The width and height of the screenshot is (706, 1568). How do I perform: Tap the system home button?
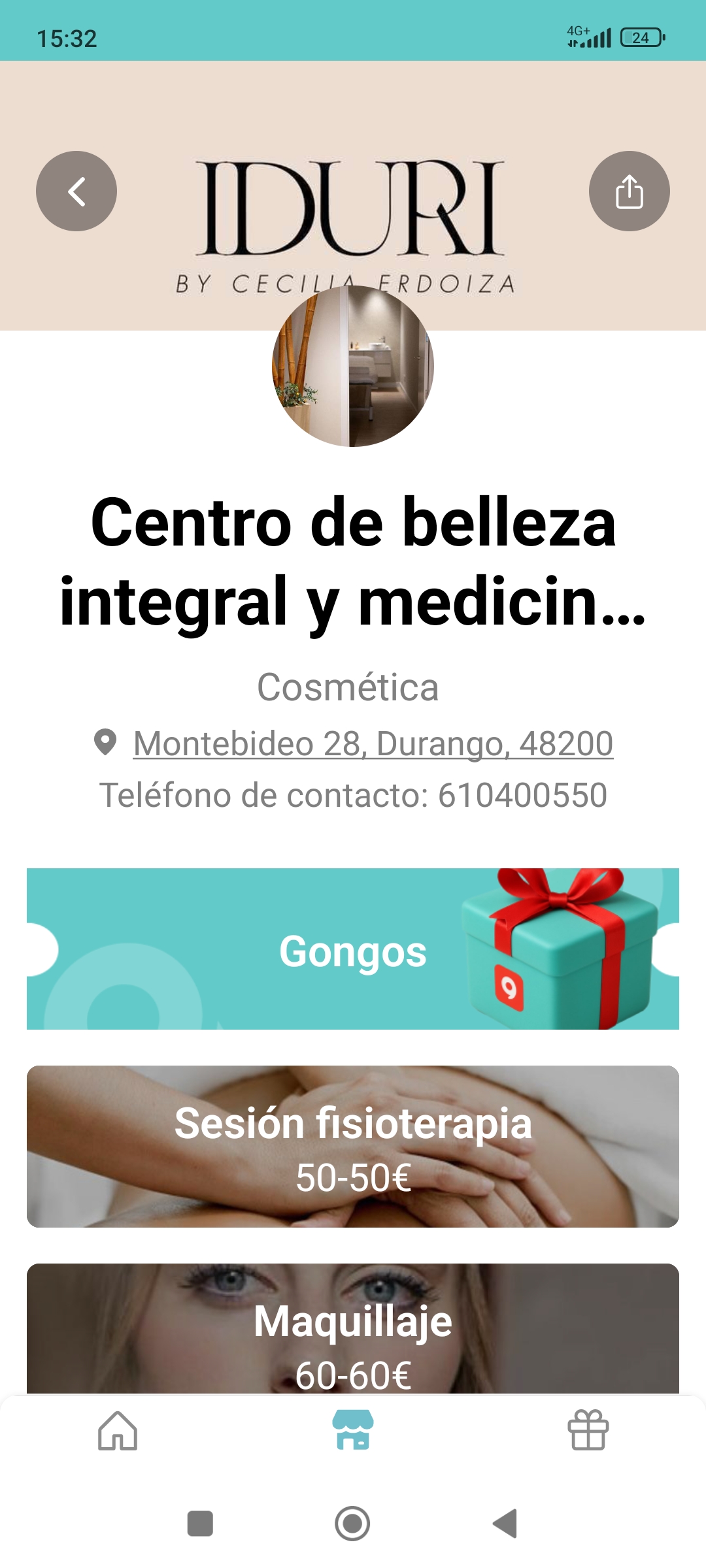[x=353, y=1524]
